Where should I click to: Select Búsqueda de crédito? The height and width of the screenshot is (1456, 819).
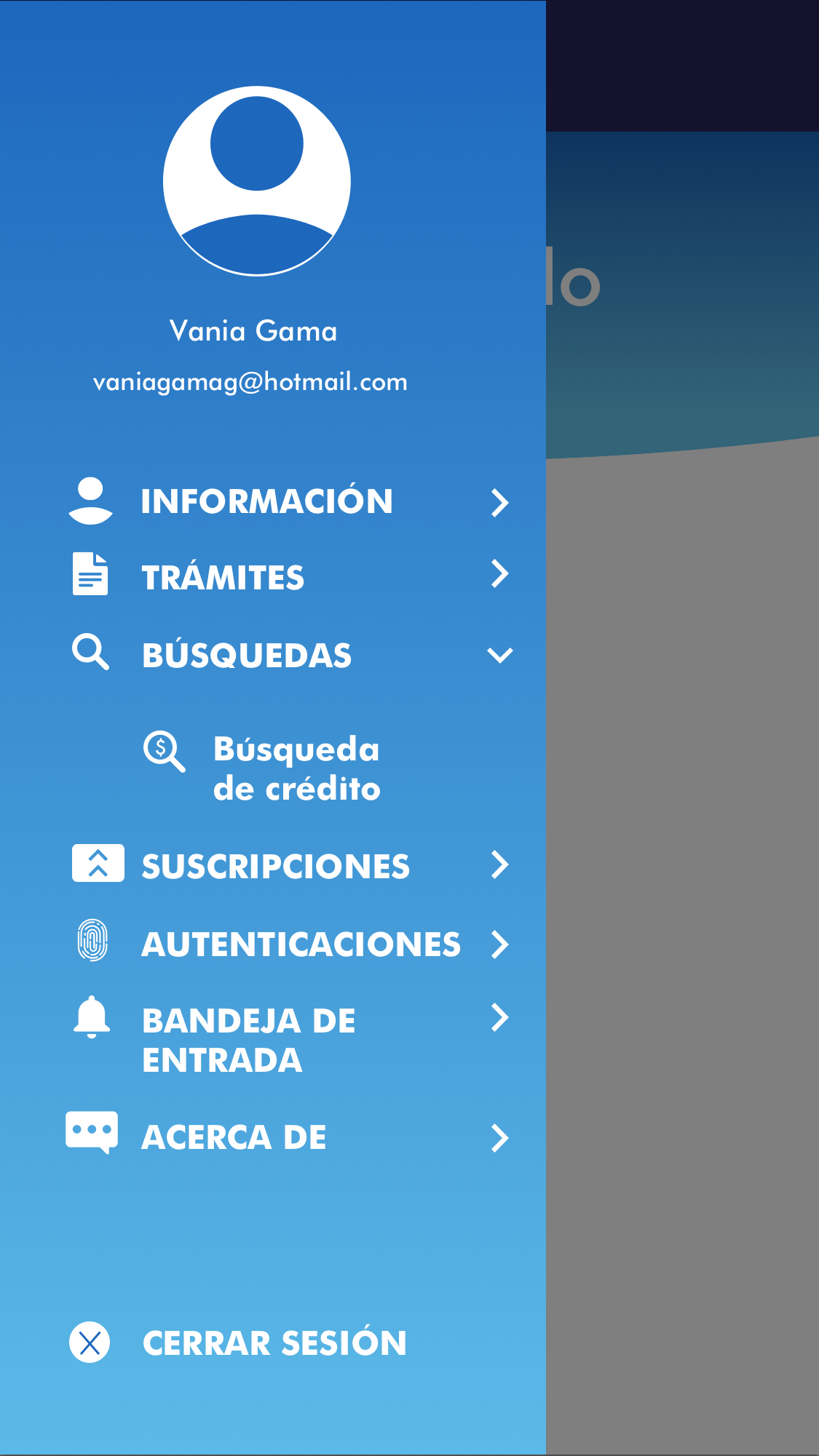tap(296, 768)
